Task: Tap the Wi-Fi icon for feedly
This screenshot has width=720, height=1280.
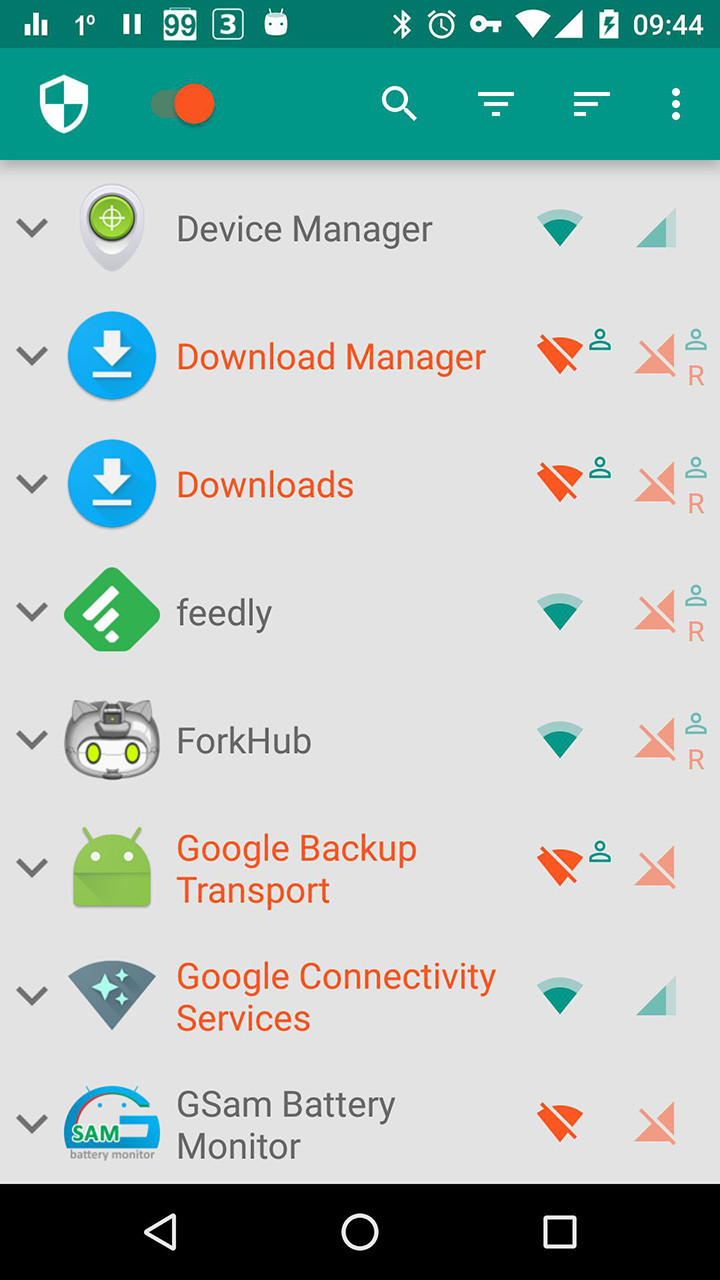Action: 559,611
